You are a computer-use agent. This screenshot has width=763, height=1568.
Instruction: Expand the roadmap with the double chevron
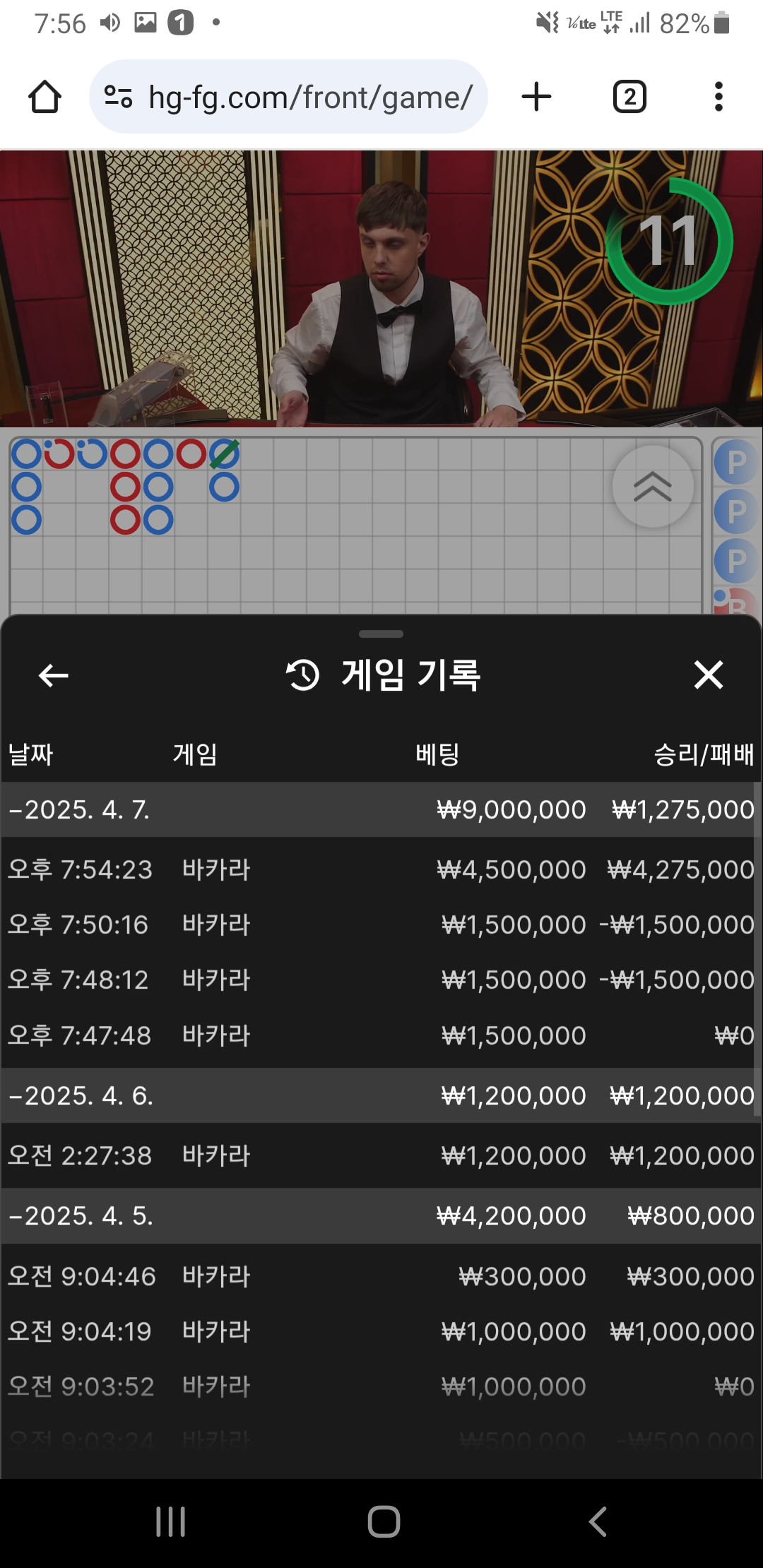(652, 487)
